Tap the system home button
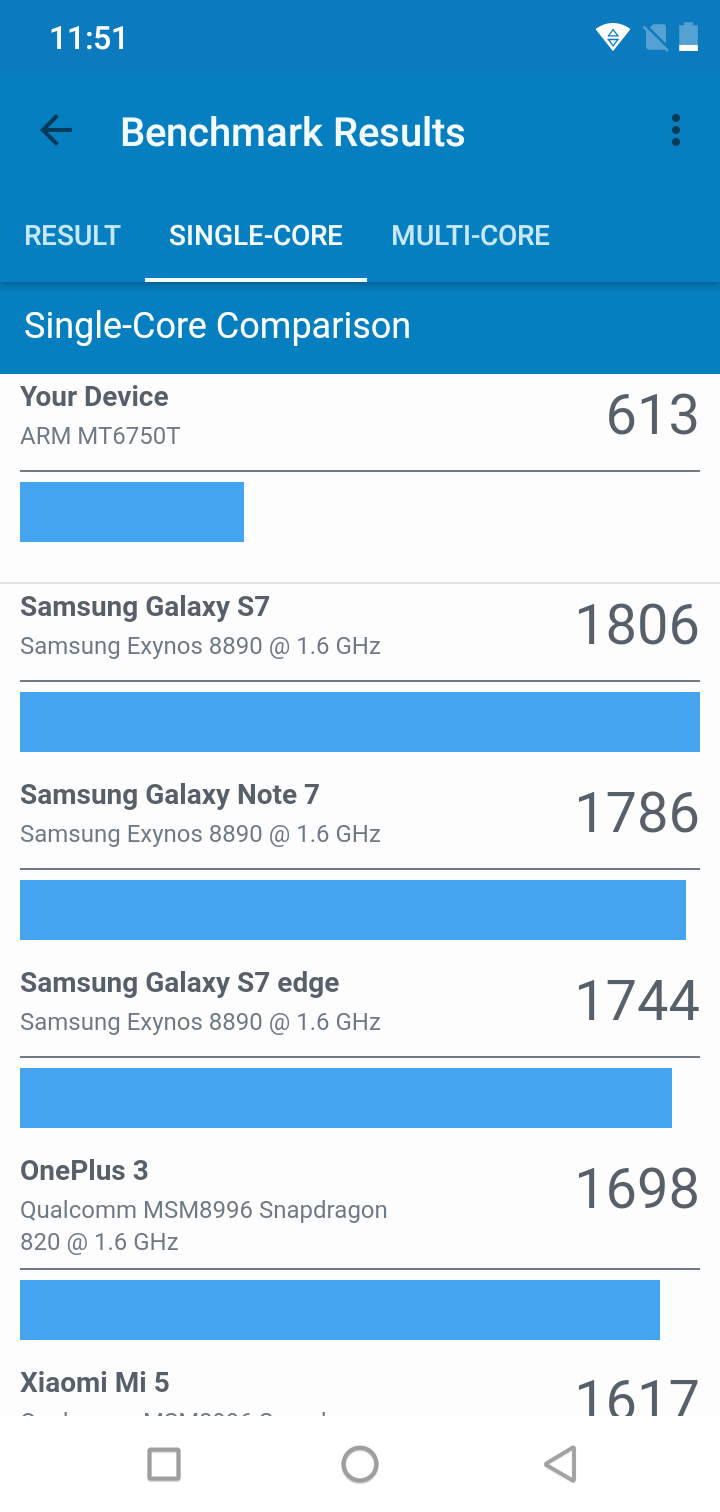The image size is (720, 1512). pyautogui.click(x=360, y=1464)
